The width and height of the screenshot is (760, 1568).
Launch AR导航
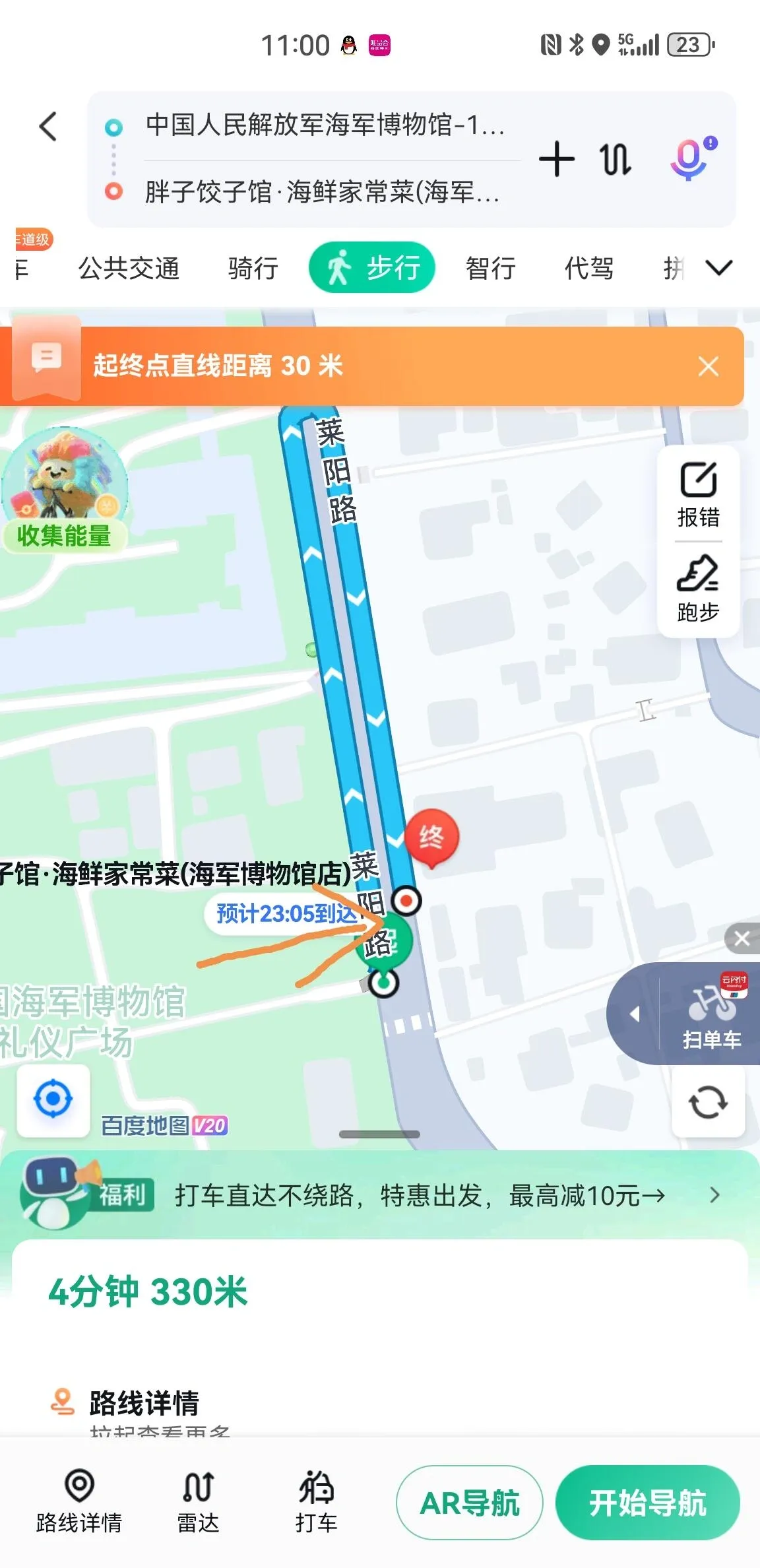click(x=469, y=1503)
